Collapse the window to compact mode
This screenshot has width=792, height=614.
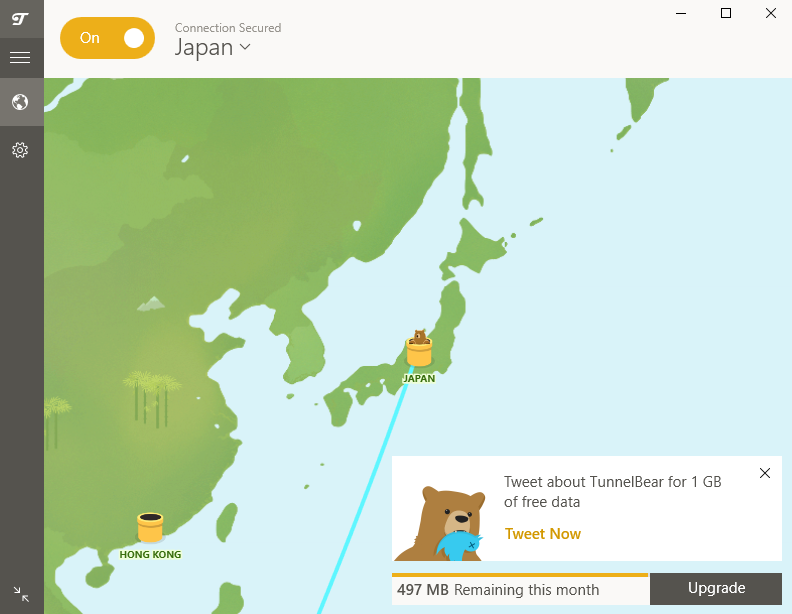tap(21, 593)
